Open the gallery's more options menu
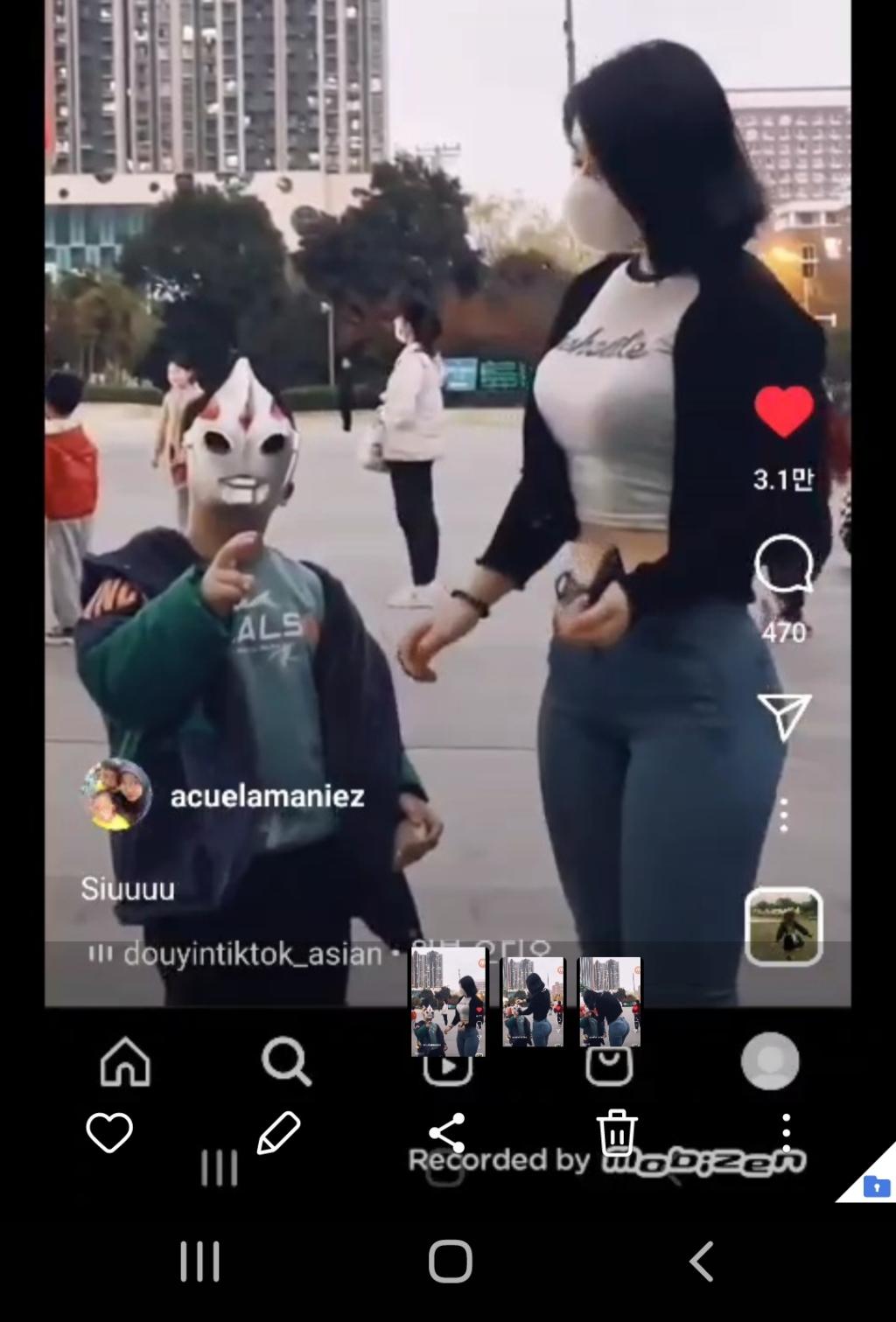This screenshot has width=896, height=1322. coord(786,1133)
